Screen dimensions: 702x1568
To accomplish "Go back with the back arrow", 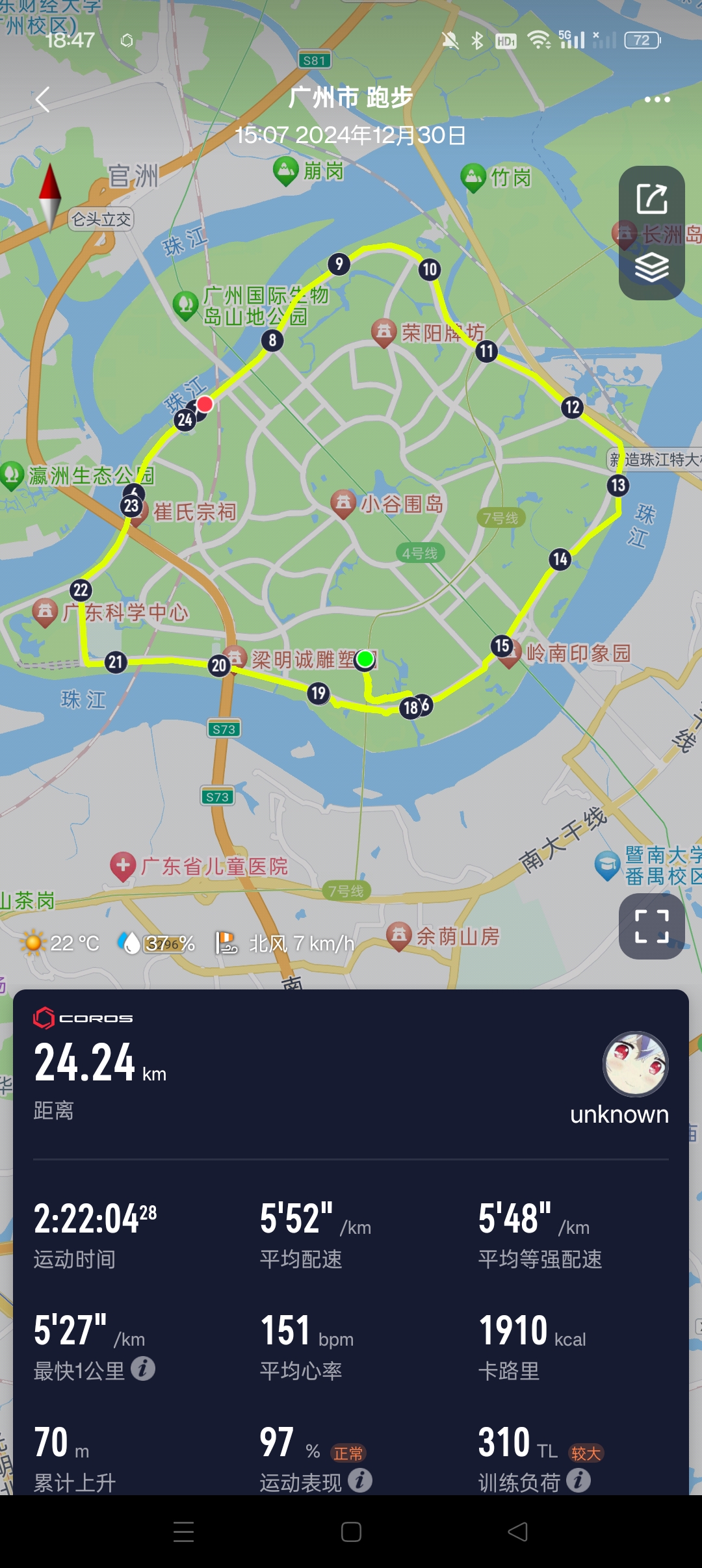I will pos(42,99).
